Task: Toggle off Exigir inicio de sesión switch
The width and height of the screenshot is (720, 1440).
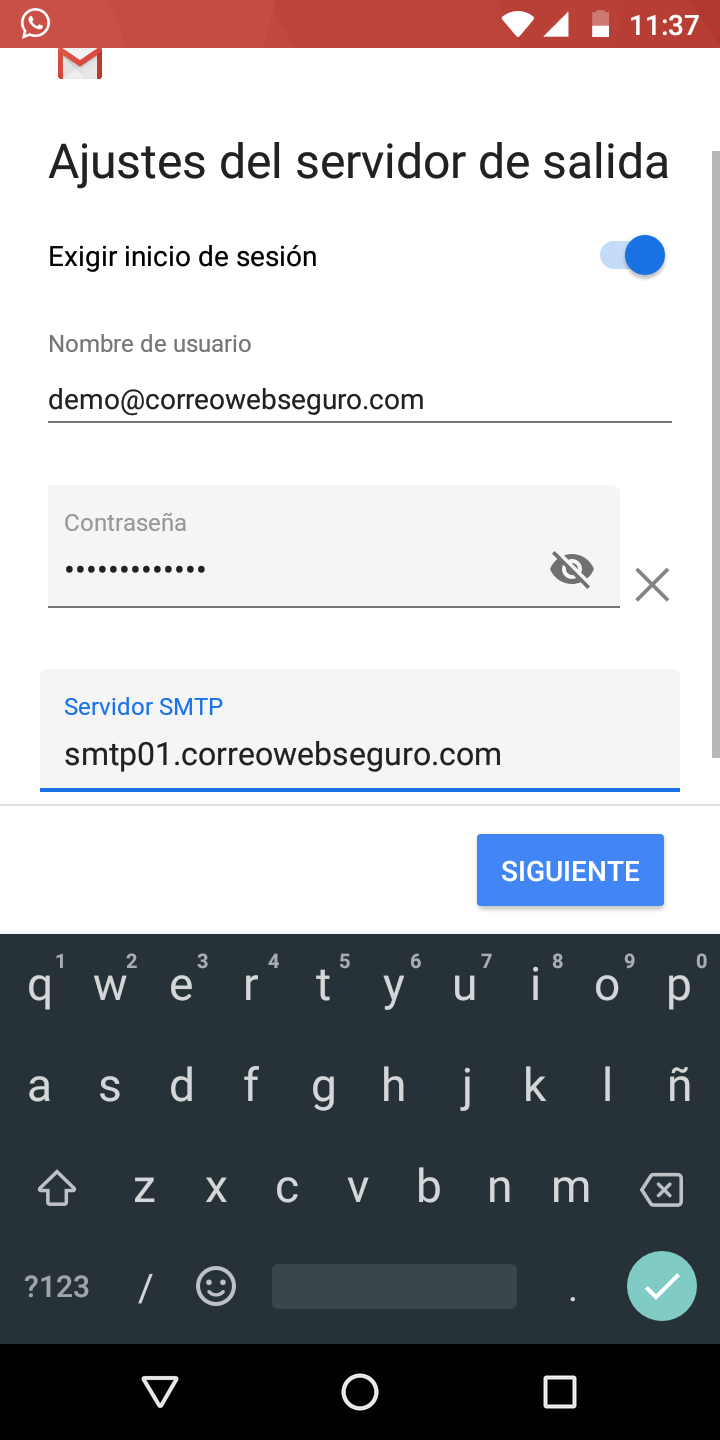Action: coord(632,256)
